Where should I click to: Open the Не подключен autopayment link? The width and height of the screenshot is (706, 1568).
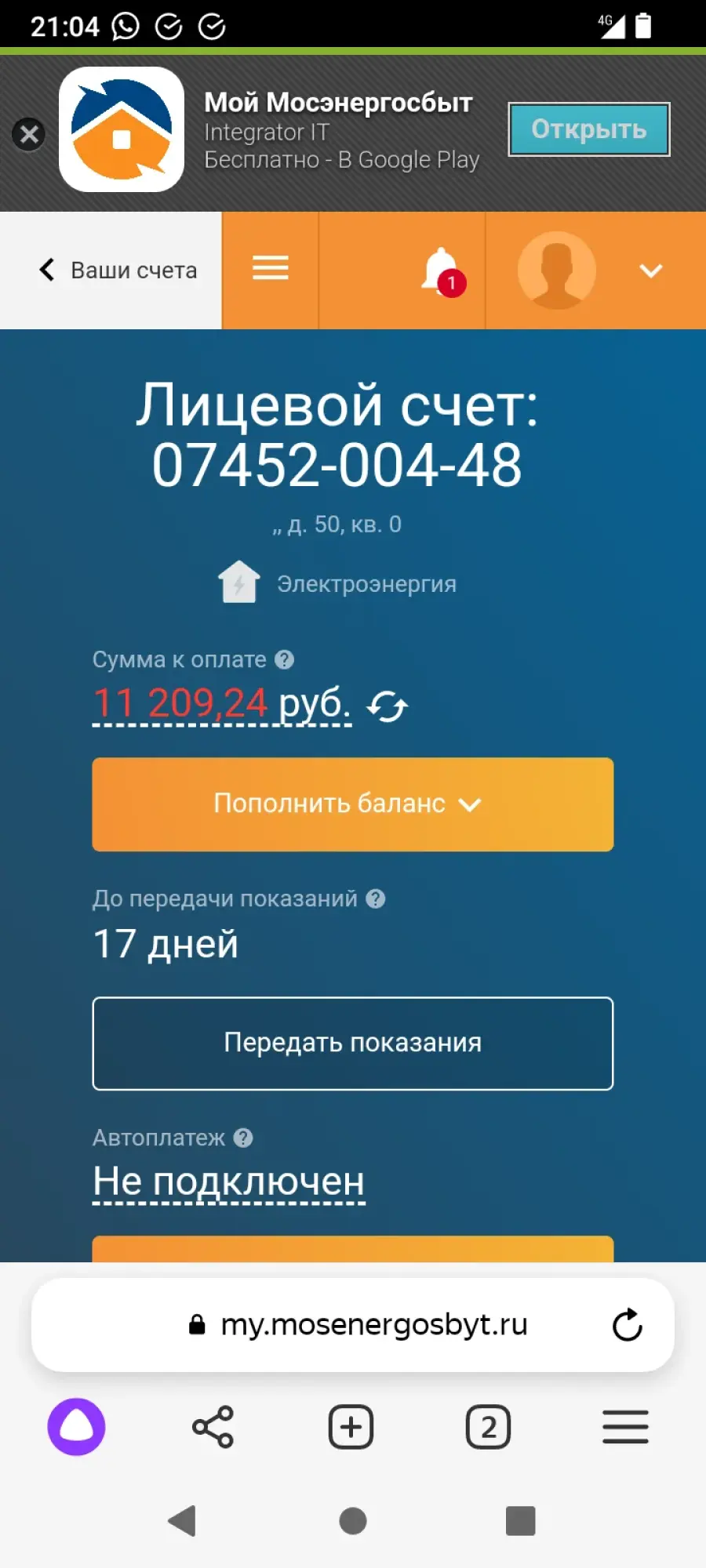click(x=229, y=1182)
